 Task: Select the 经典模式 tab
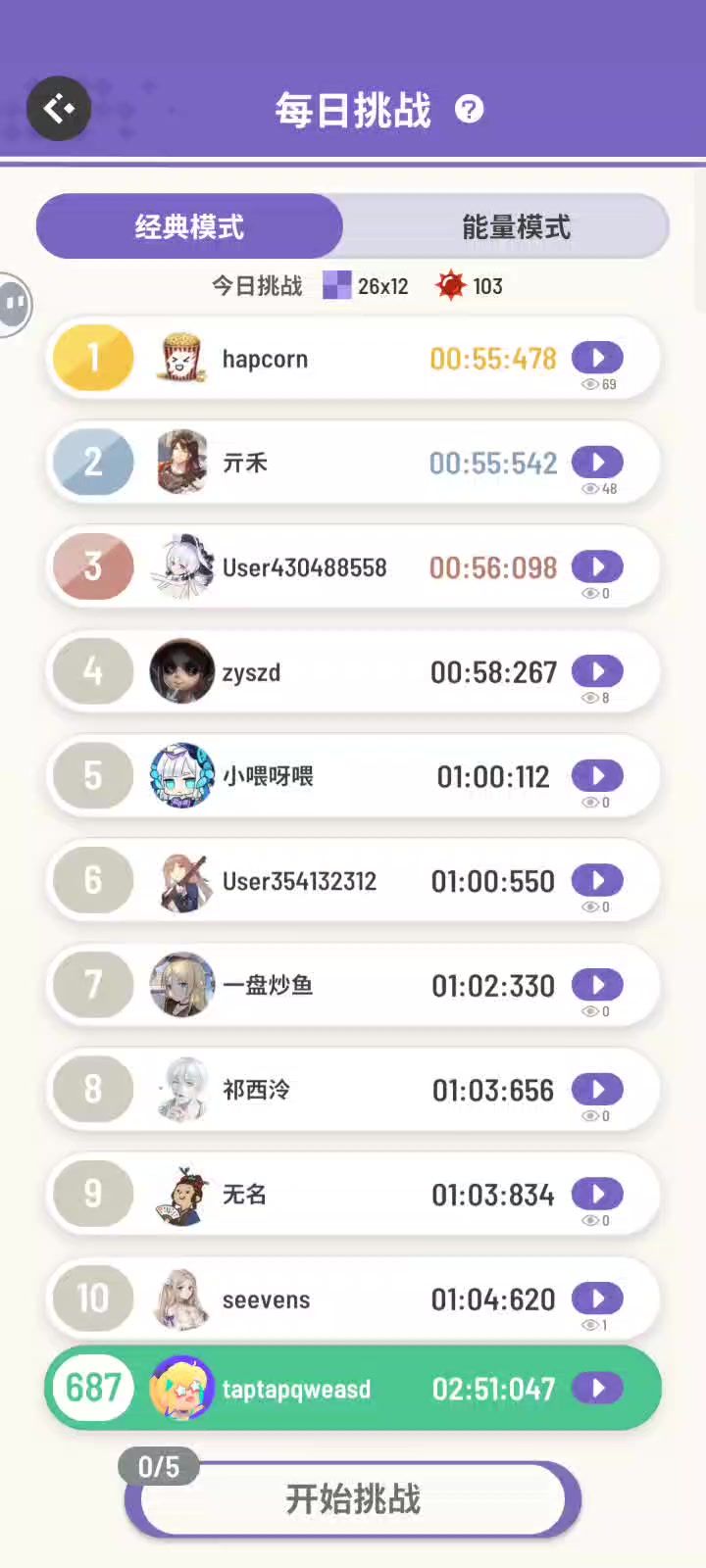tap(189, 227)
